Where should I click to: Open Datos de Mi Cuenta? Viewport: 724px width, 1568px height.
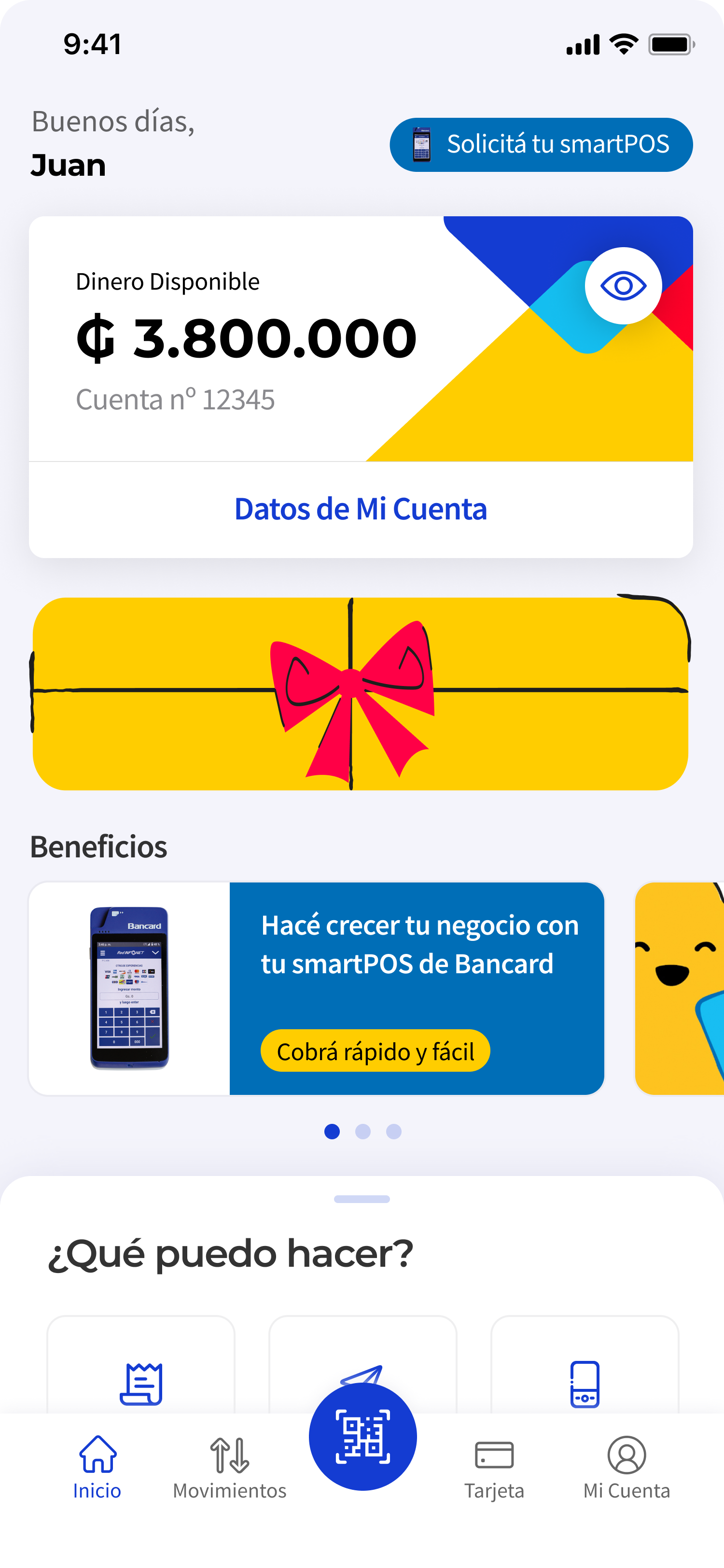coord(361,509)
